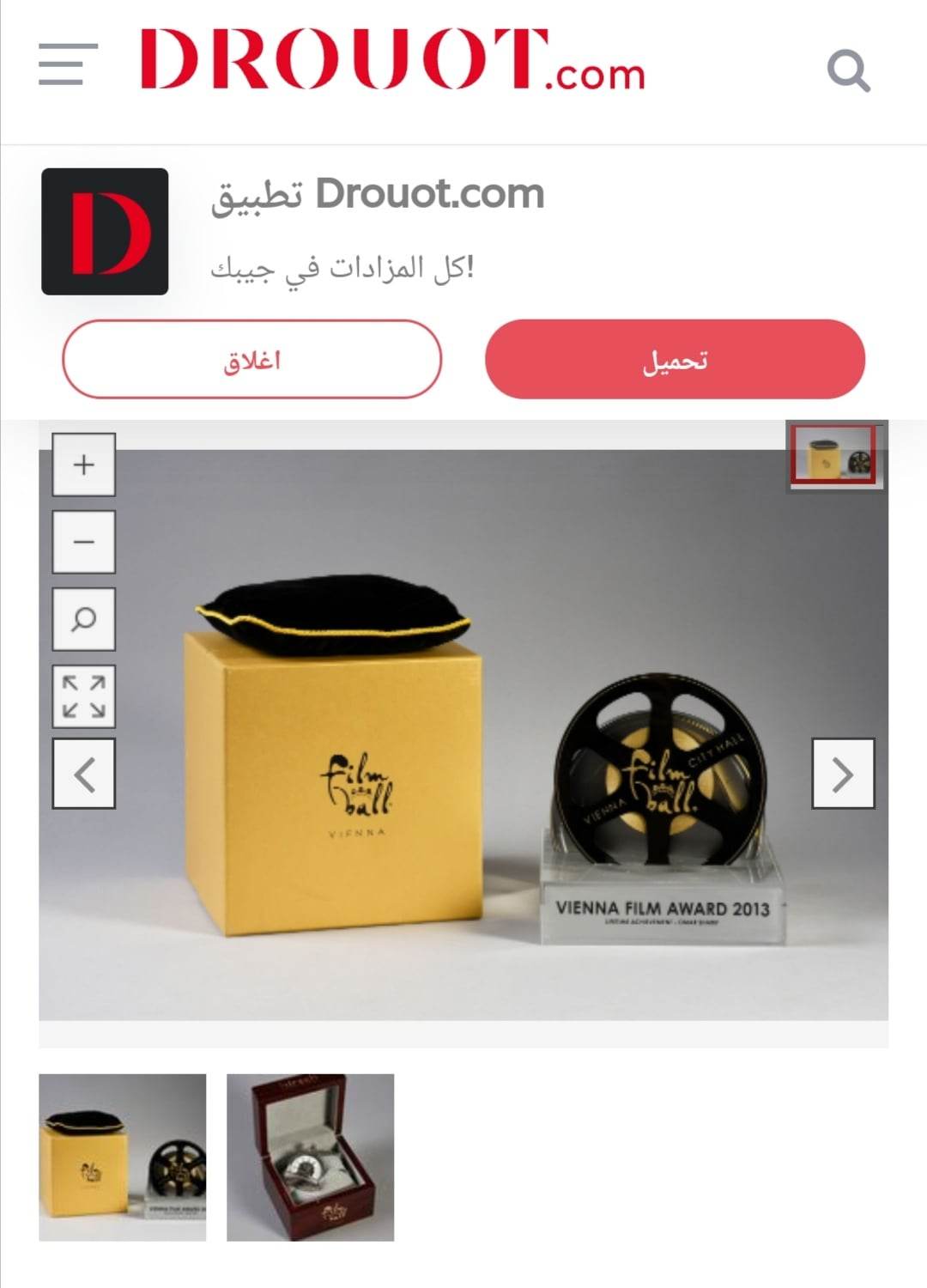
Task: Open the hamburger menu
Action: click(x=68, y=64)
